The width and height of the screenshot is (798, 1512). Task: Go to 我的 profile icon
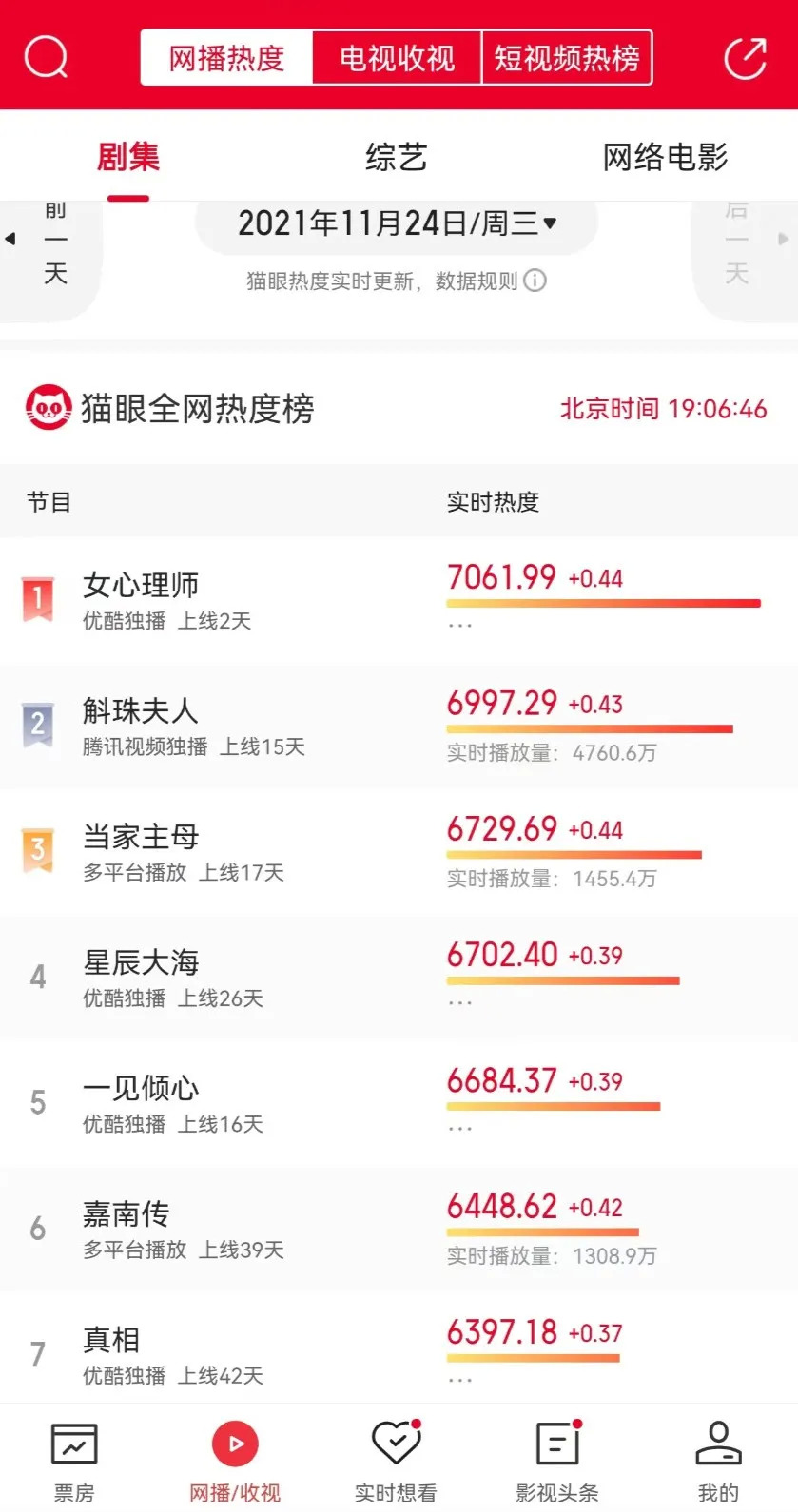pyautogui.click(x=718, y=1444)
